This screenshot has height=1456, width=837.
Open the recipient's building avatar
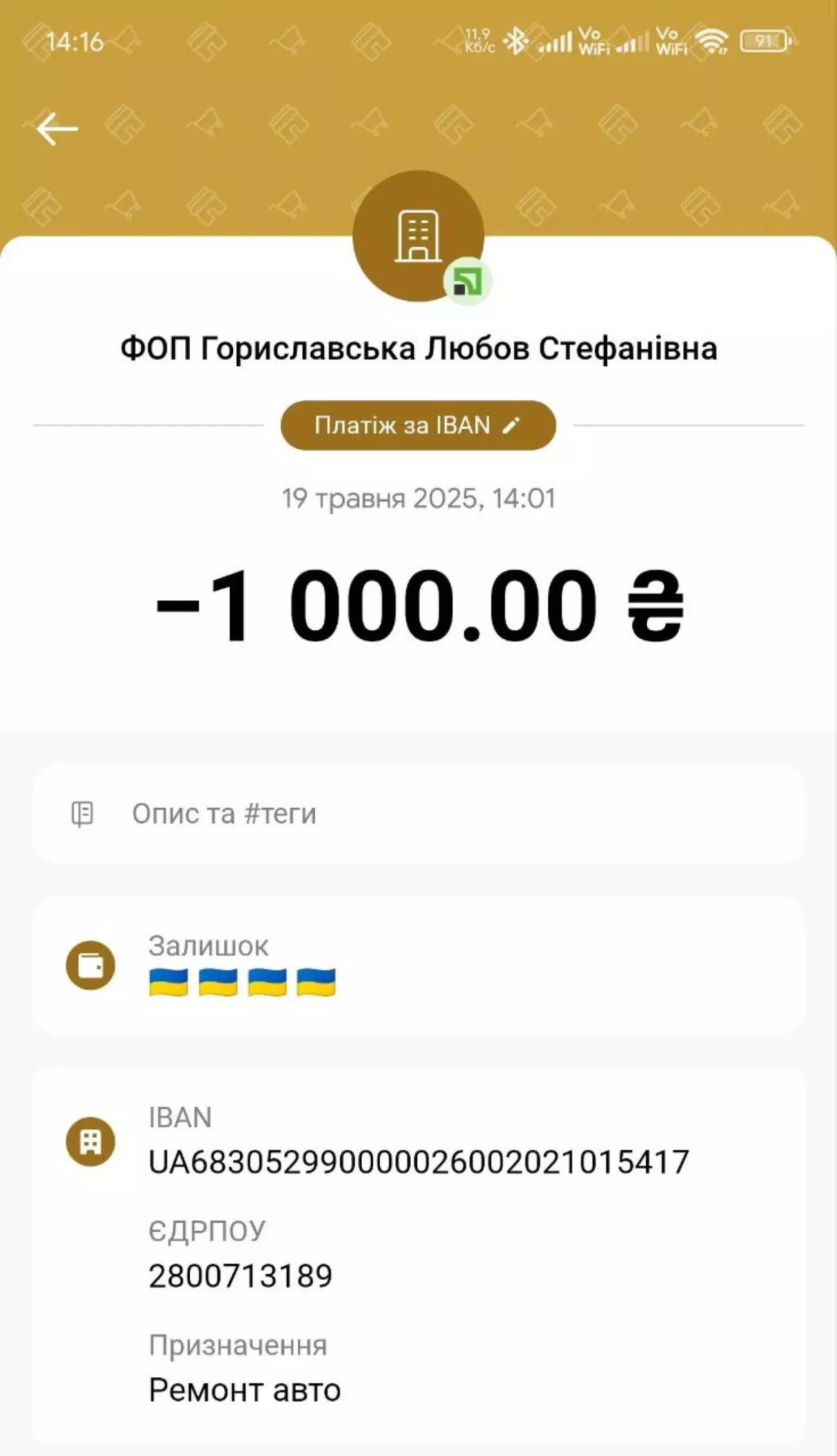(418, 236)
